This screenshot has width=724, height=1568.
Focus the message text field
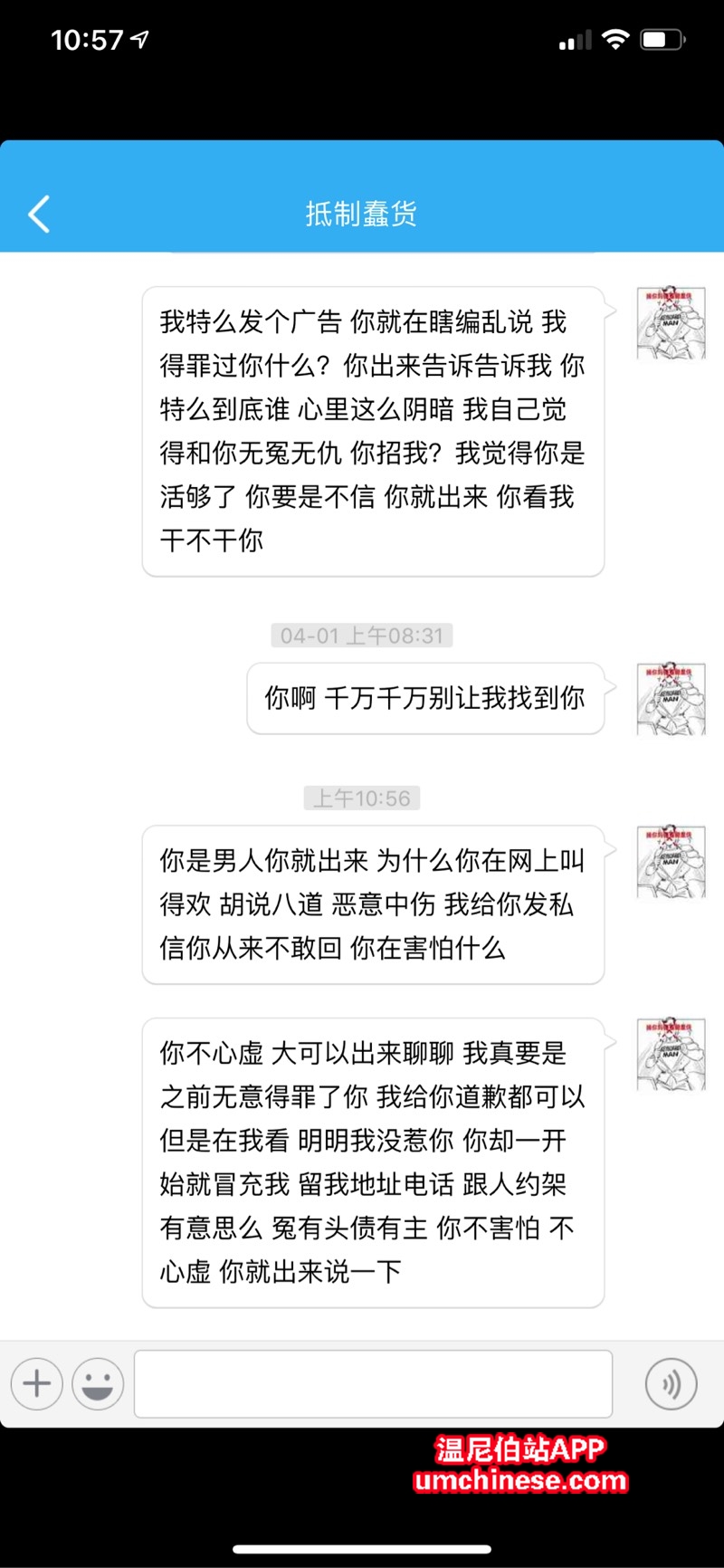pos(373,1383)
